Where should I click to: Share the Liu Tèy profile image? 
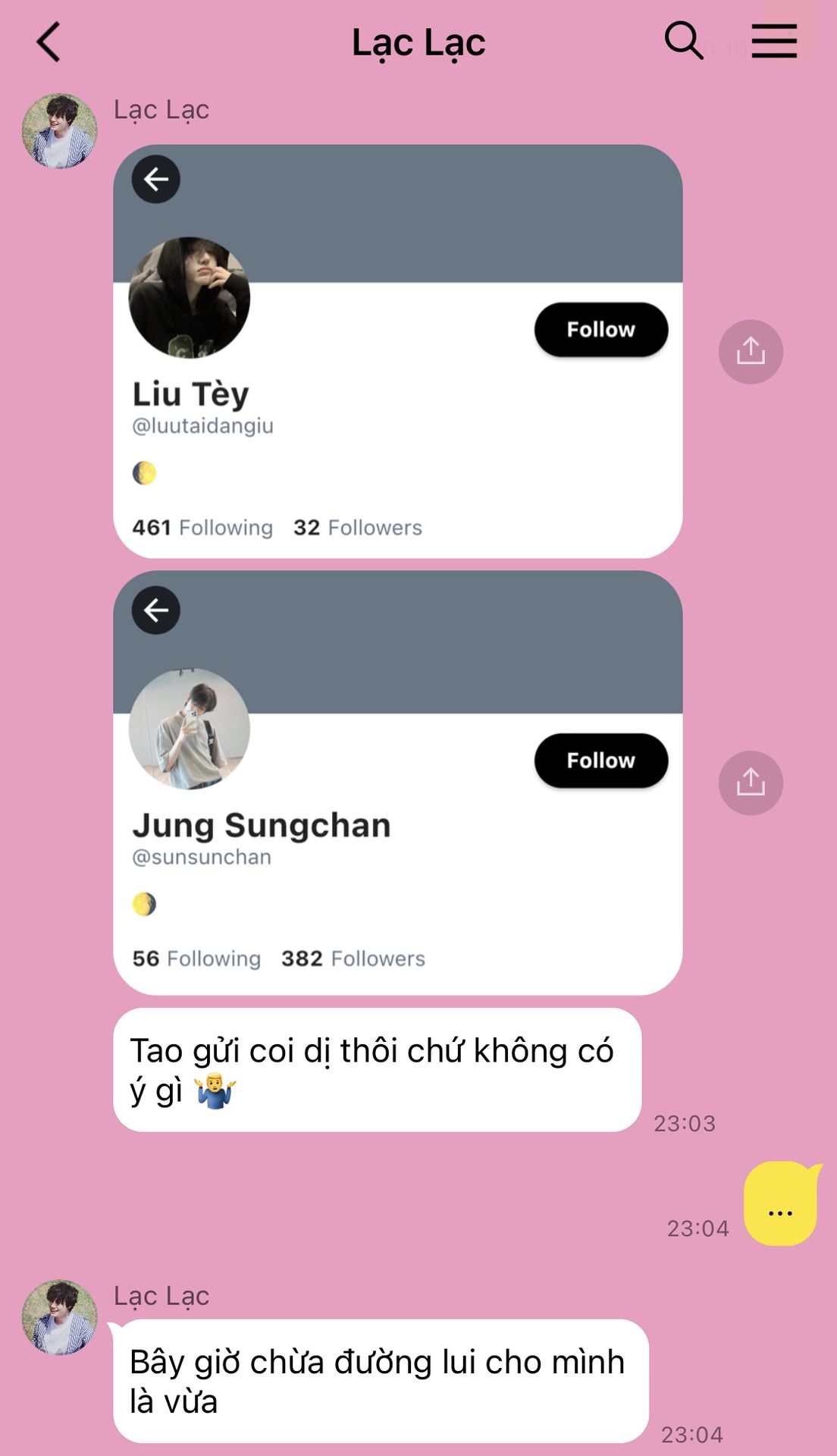tap(751, 352)
